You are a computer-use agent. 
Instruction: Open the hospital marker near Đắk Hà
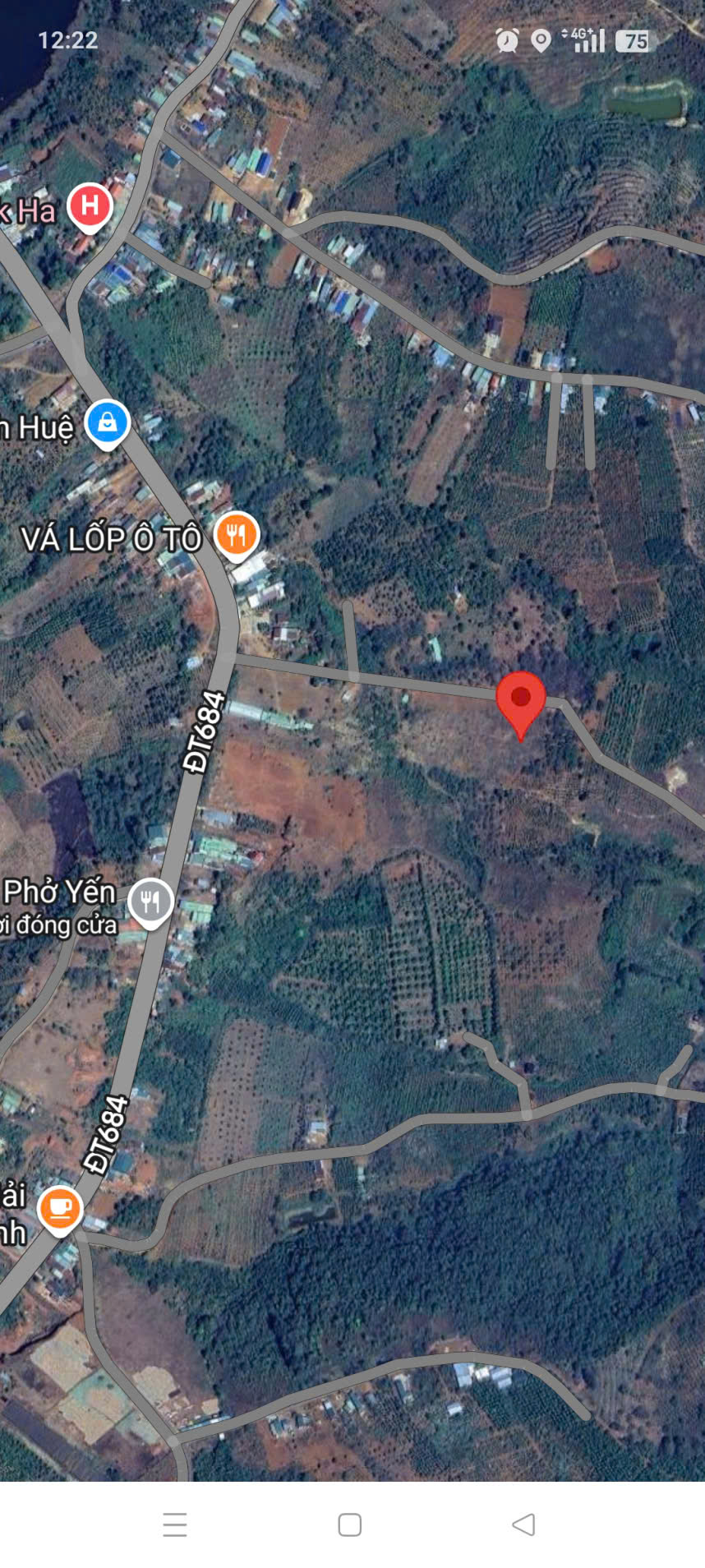pyautogui.click(x=90, y=205)
